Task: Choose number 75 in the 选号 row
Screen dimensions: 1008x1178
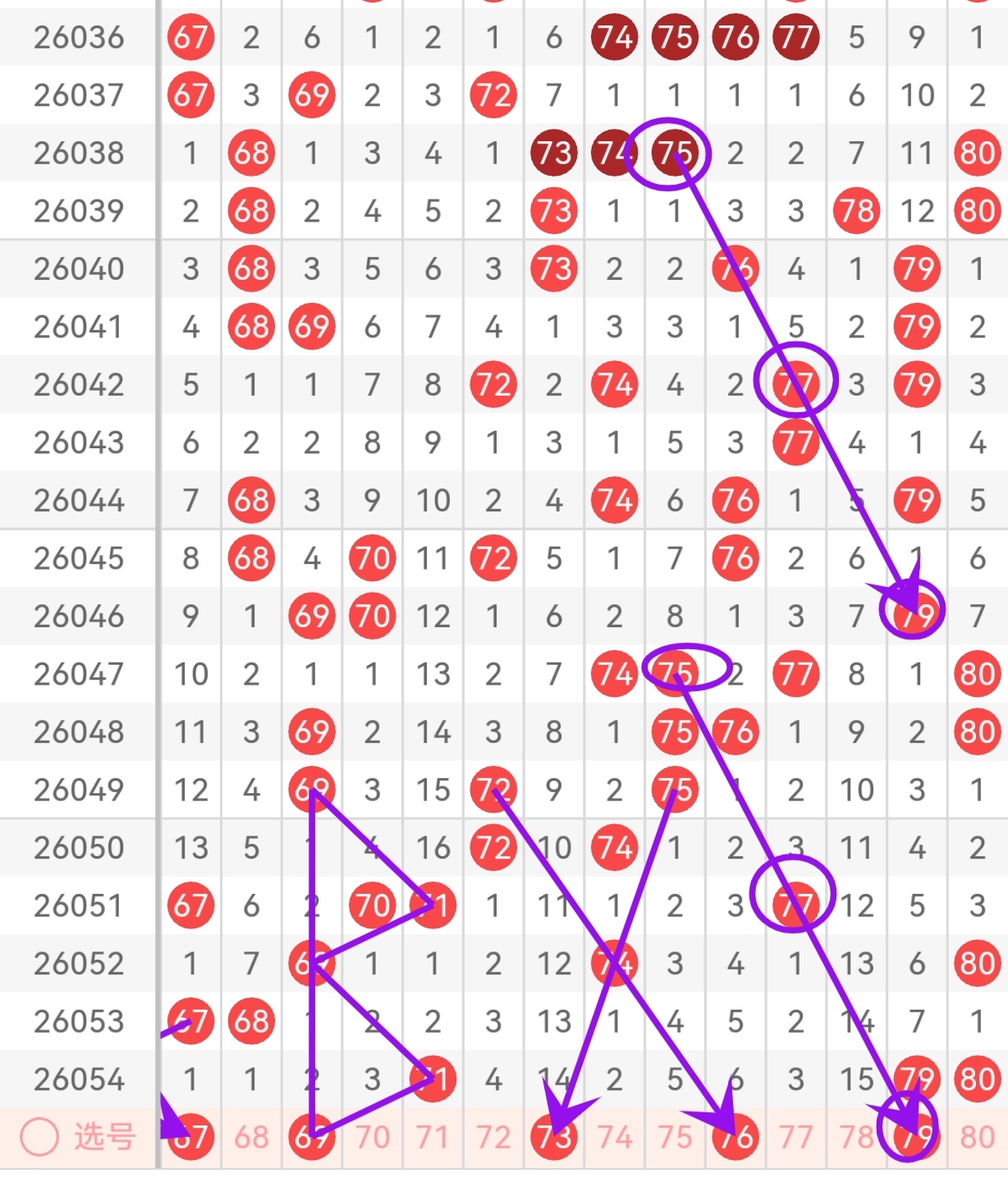Action: click(x=675, y=1138)
